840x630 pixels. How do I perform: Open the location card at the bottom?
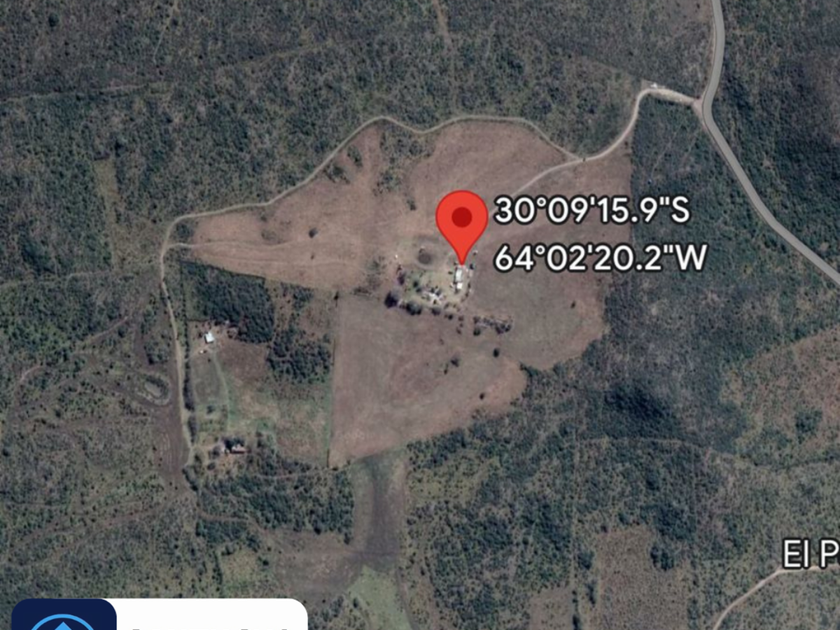(210, 616)
